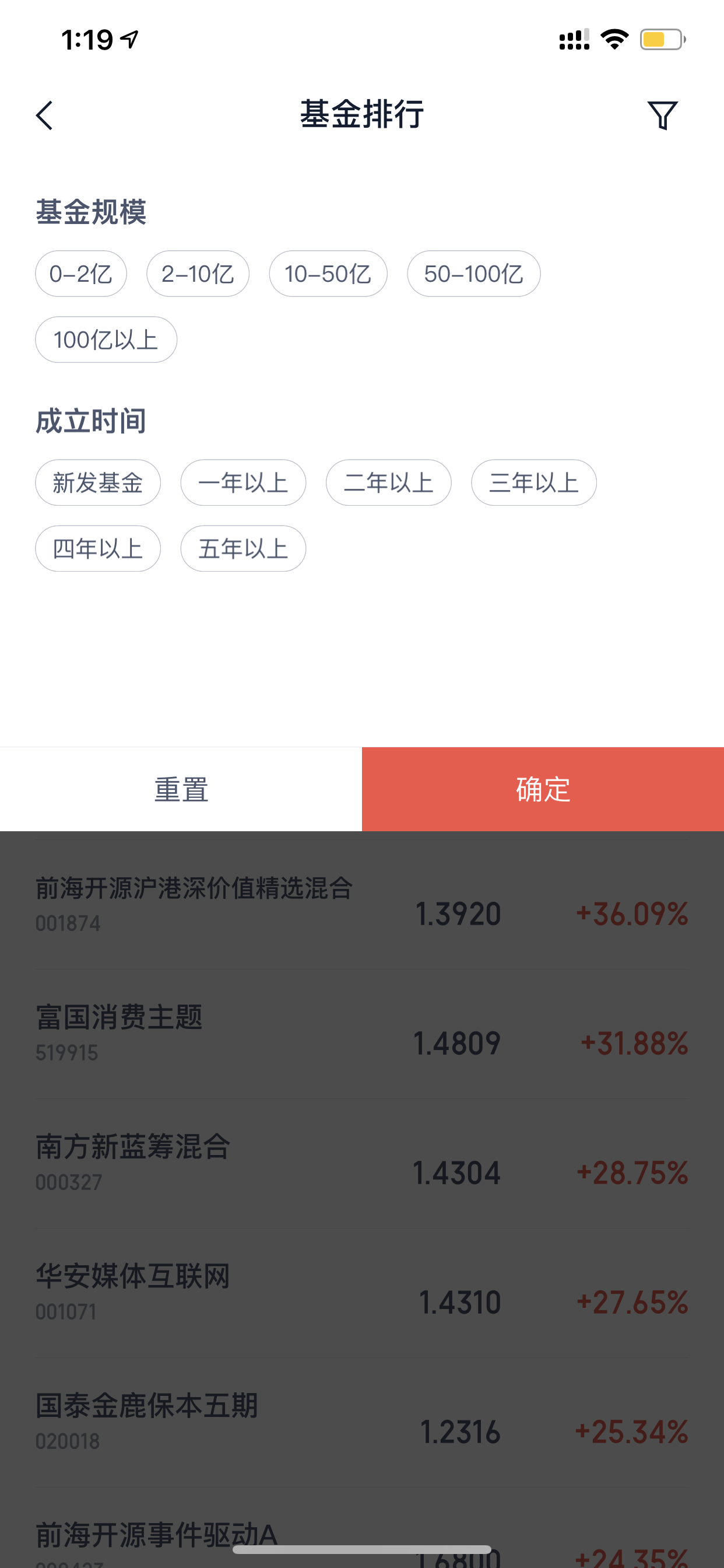Pick the 五年以上 chip
Image resolution: width=724 pixels, height=1568 pixels.
tap(243, 548)
